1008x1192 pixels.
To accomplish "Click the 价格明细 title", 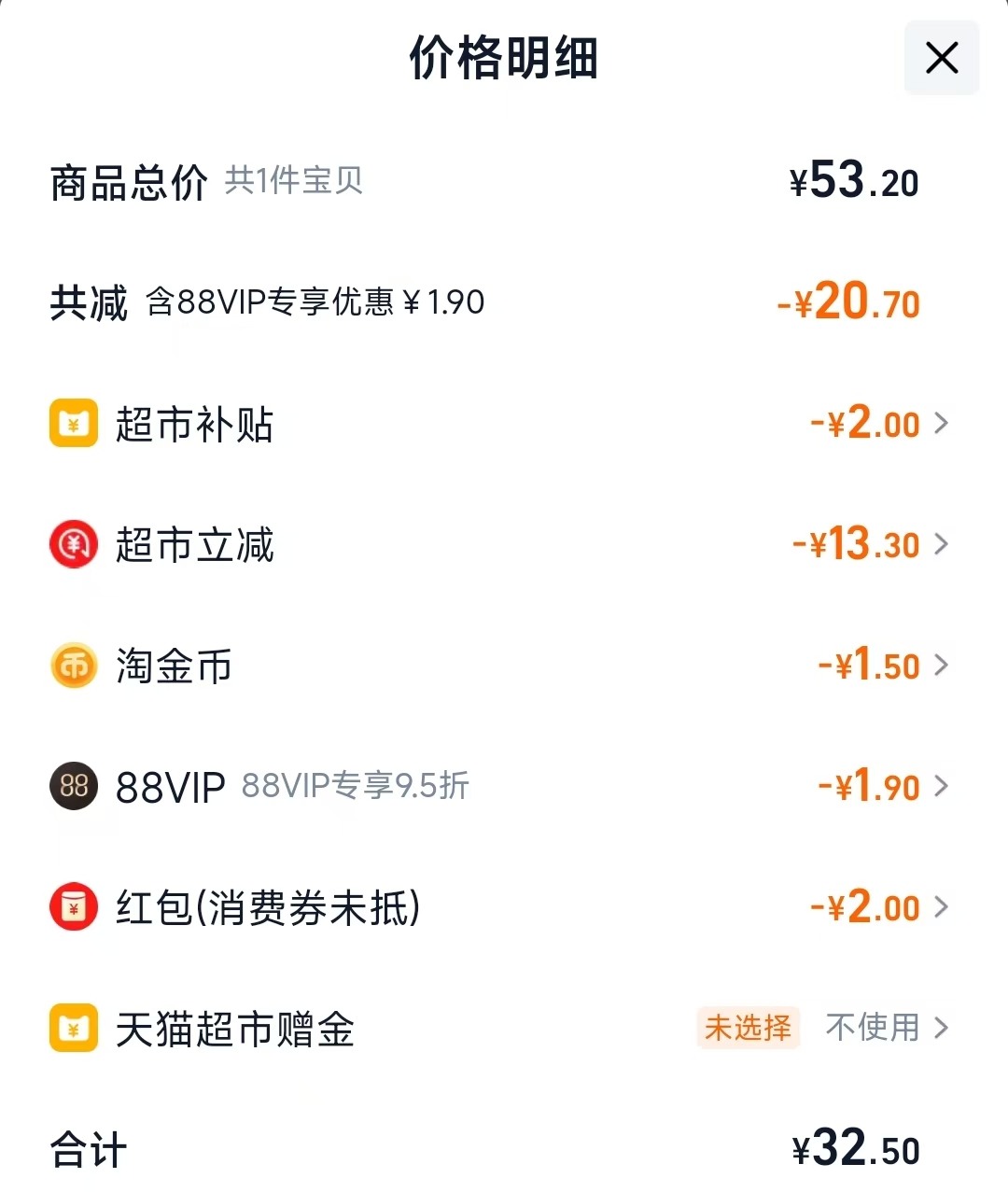I will coord(503,58).
